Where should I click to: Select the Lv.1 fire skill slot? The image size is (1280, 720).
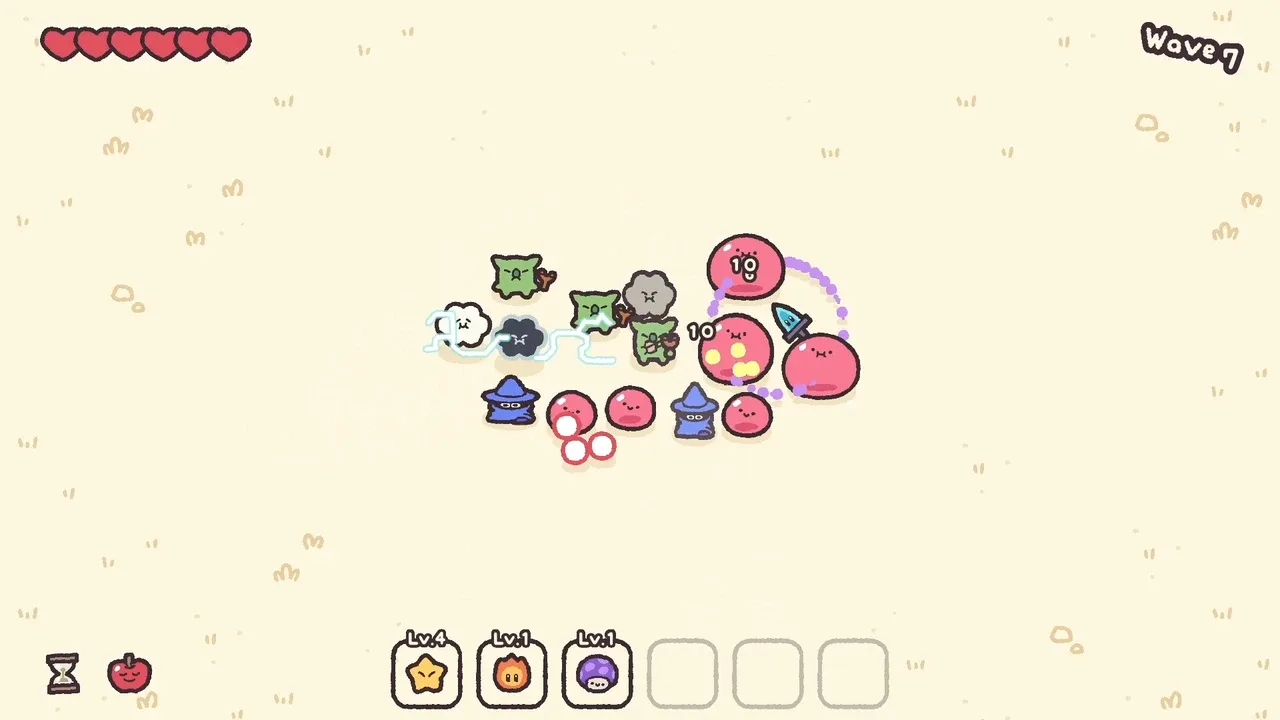click(x=512, y=674)
